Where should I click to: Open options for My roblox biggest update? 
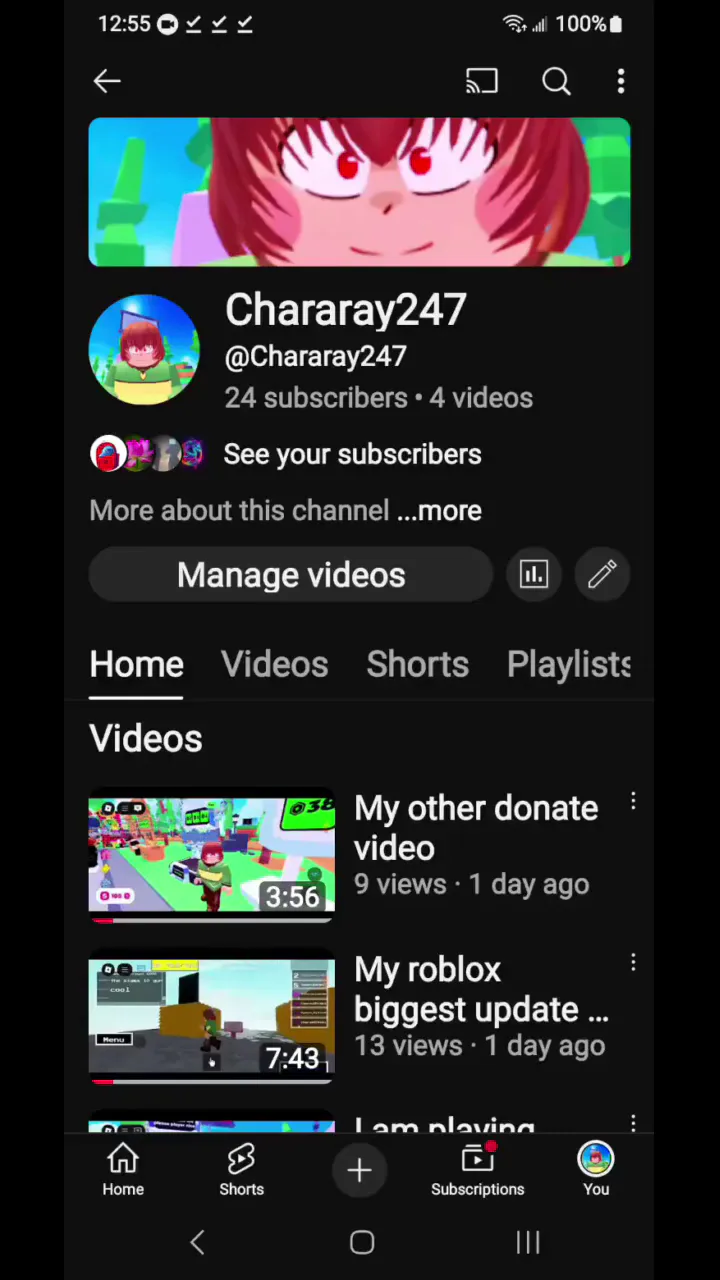click(x=633, y=963)
